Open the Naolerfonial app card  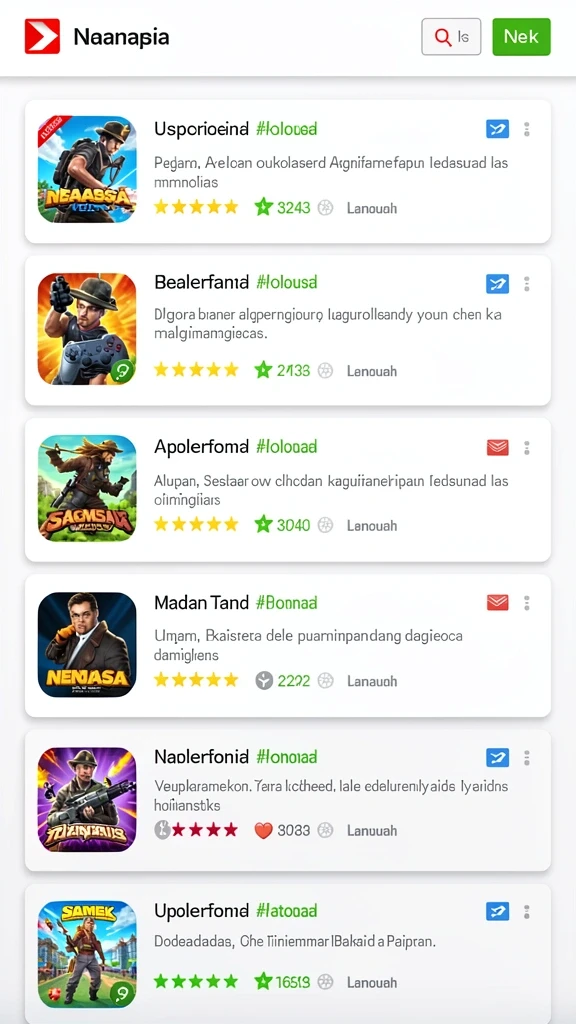pos(288,800)
